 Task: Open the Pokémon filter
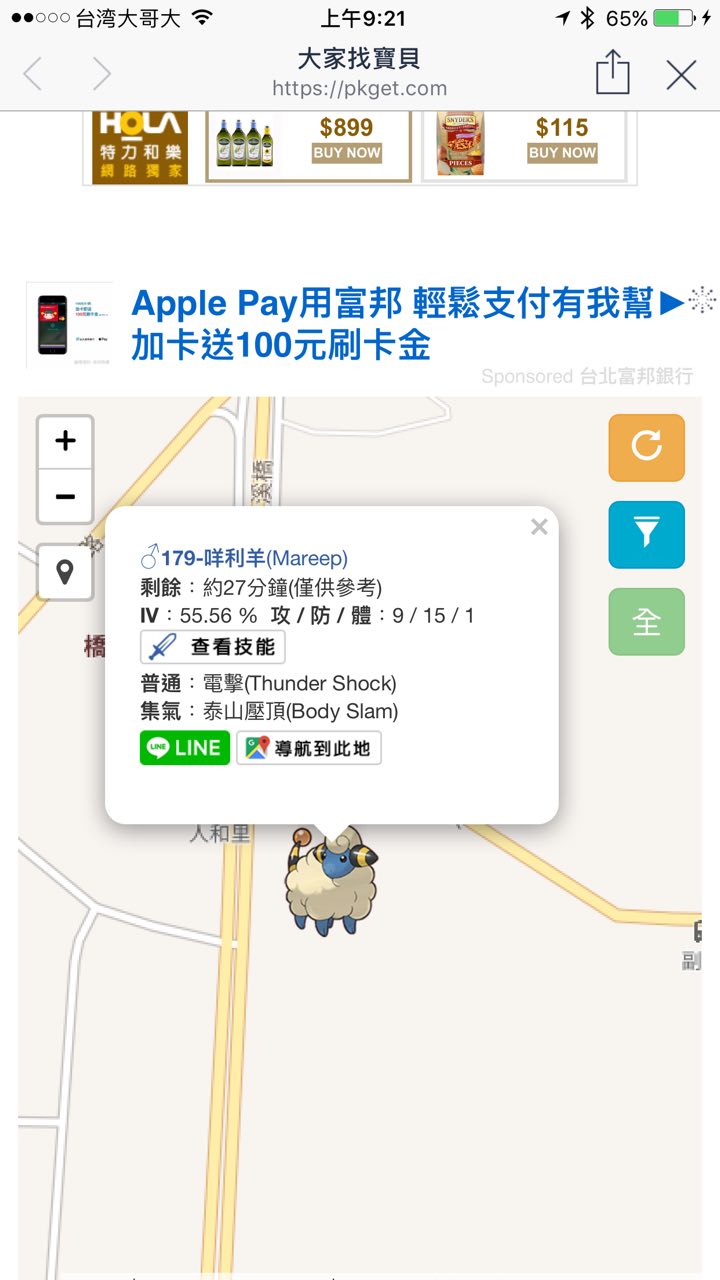pyautogui.click(x=646, y=534)
